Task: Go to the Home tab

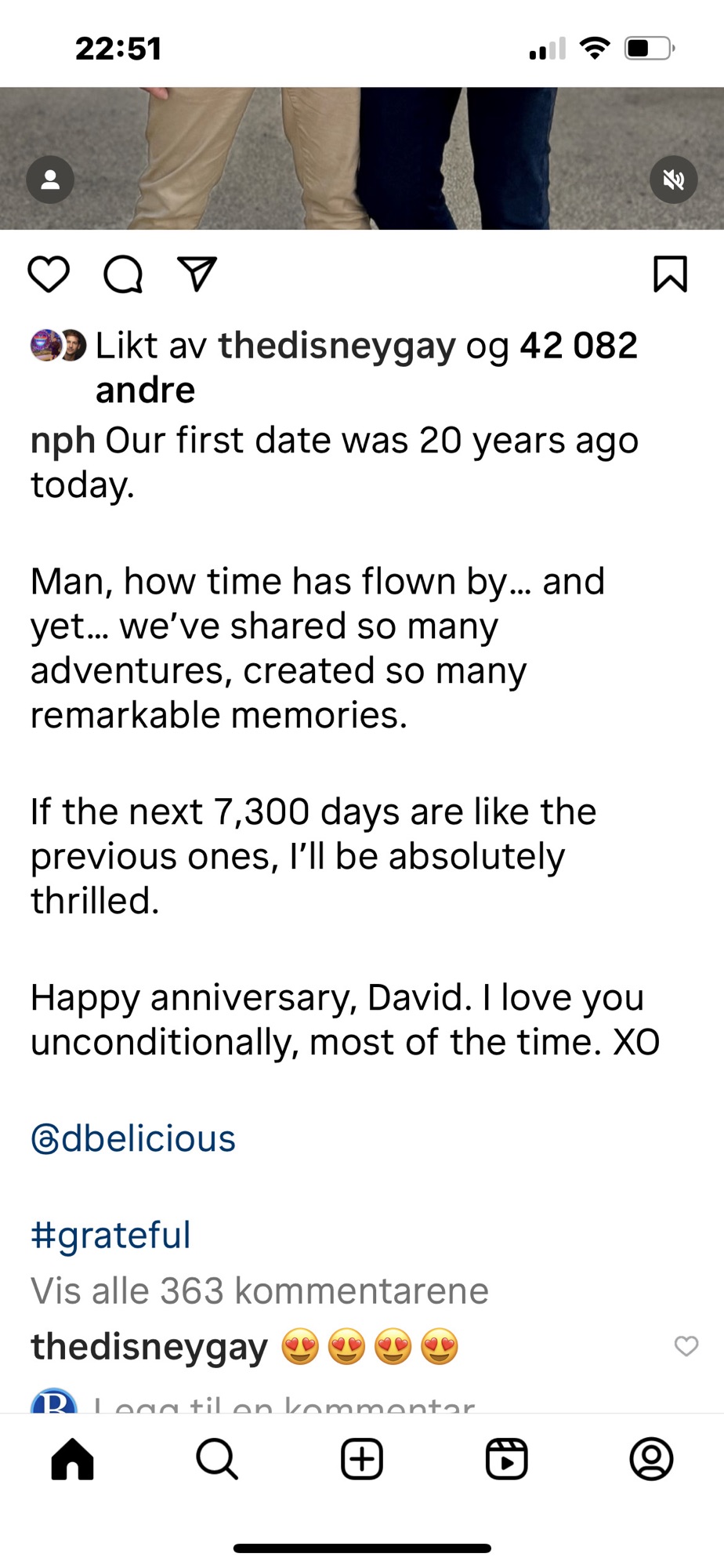Action: (72, 1459)
